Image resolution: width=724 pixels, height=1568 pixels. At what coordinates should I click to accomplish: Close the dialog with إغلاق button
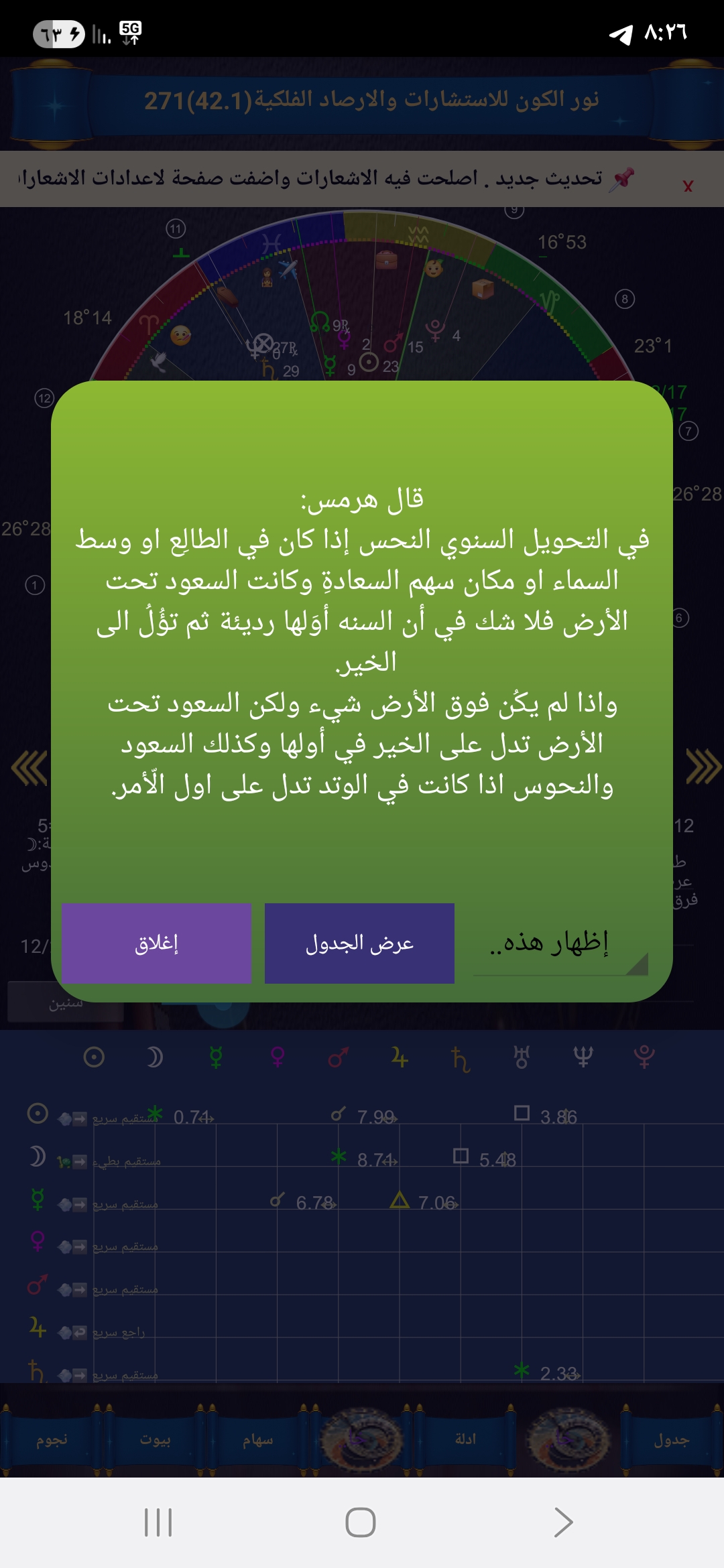pos(156,943)
